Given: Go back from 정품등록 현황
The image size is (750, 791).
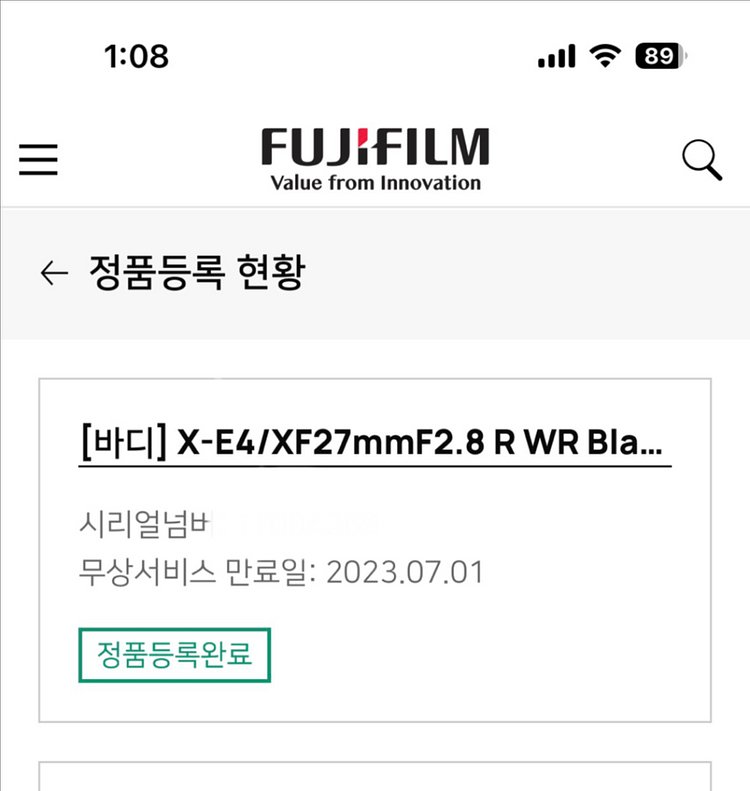Looking at the screenshot, I should point(54,273).
